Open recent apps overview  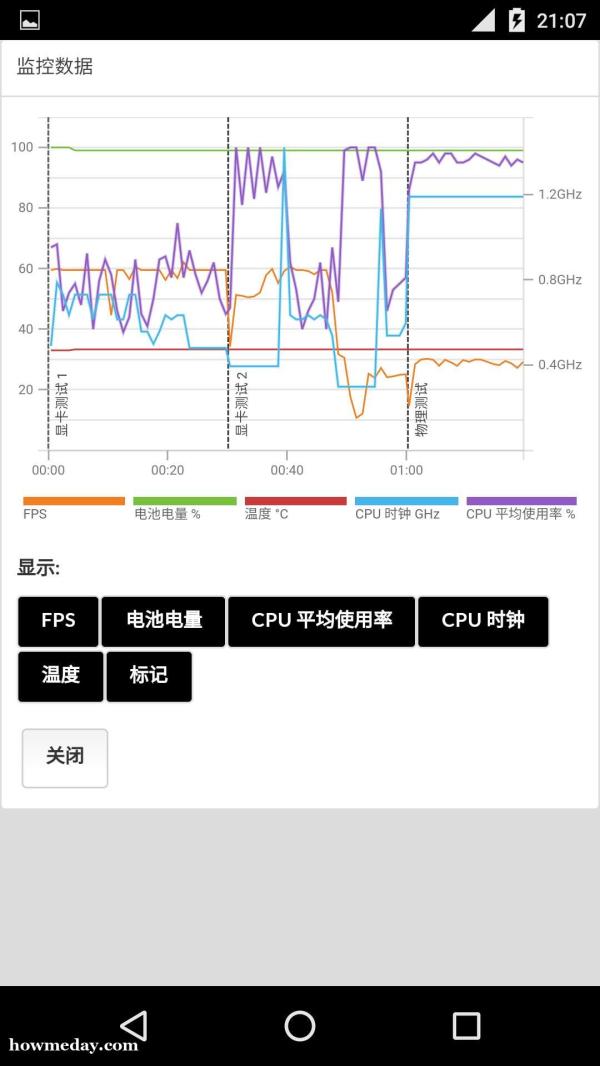tap(466, 1025)
